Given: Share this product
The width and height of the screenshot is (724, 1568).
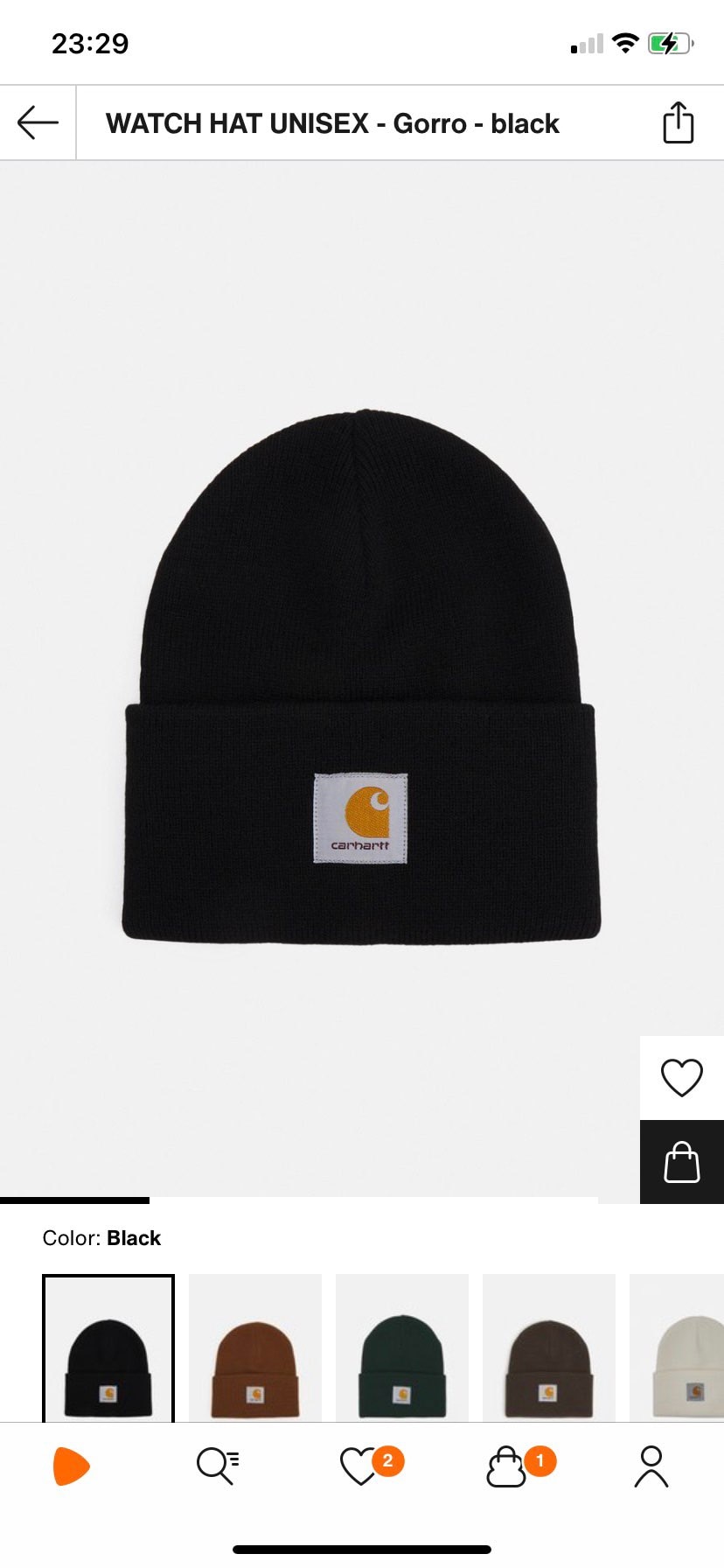Looking at the screenshot, I should pos(678,122).
